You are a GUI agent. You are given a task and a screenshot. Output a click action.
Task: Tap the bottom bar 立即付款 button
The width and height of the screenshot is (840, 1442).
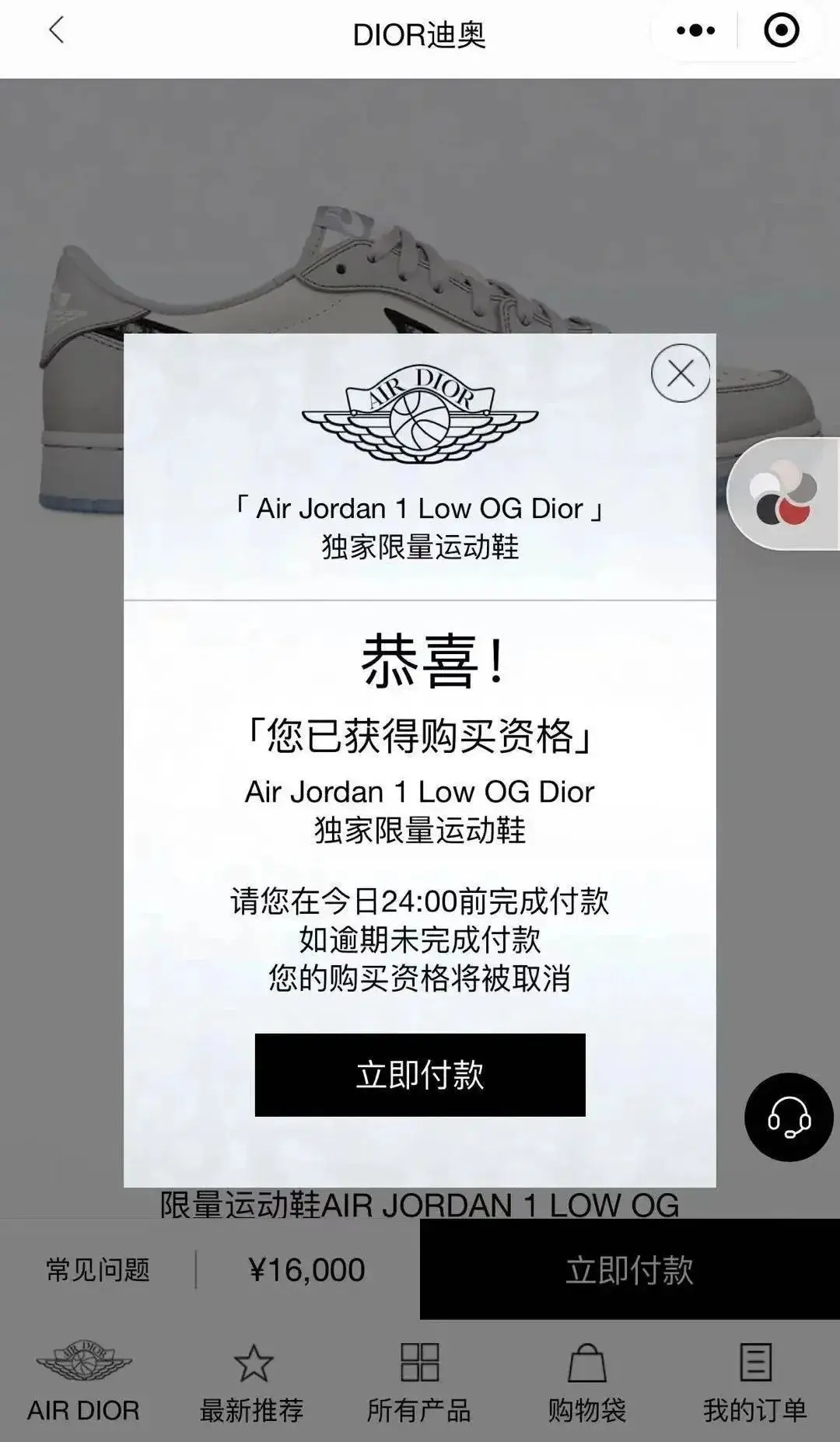pos(629,1270)
